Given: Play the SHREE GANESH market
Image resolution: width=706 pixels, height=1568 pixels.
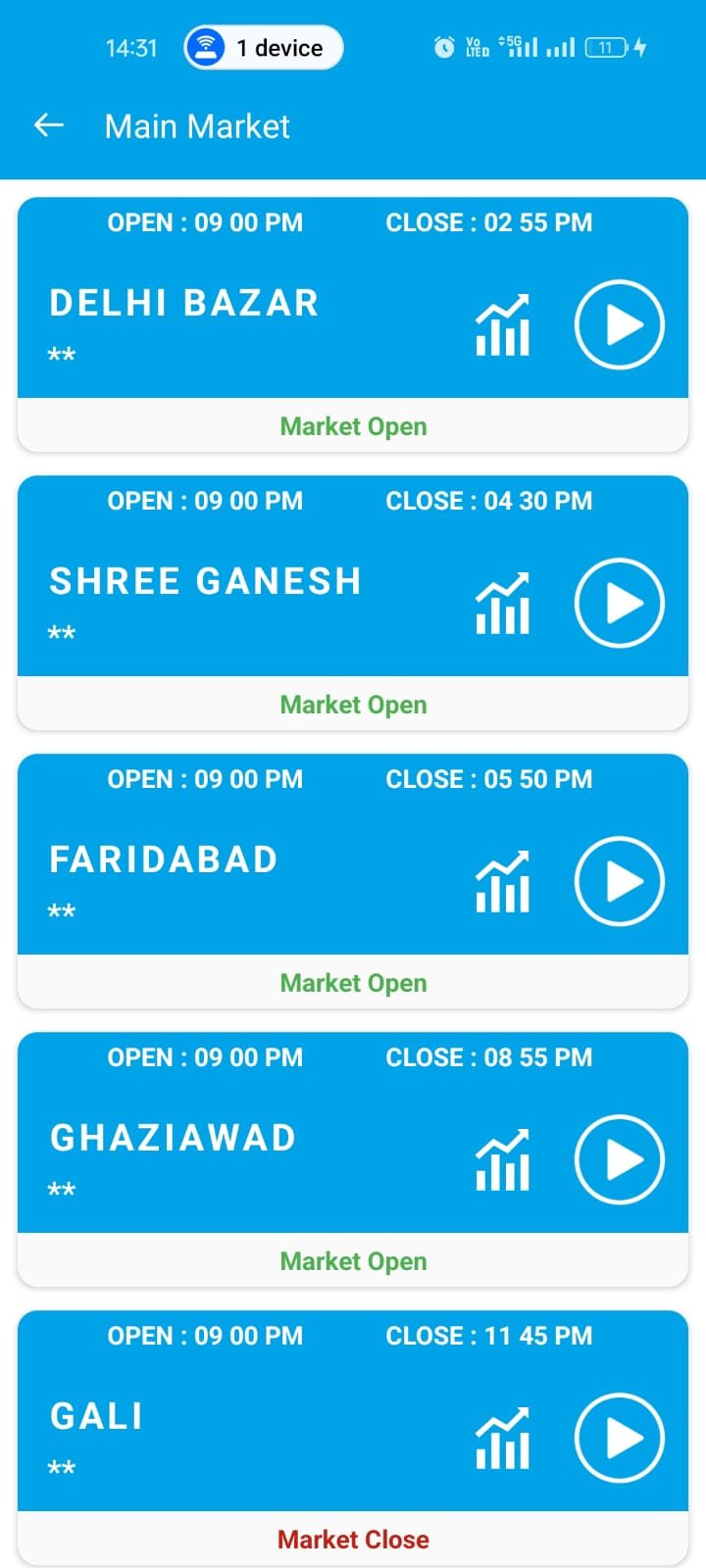Looking at the screenshot, I should point(619,603).
